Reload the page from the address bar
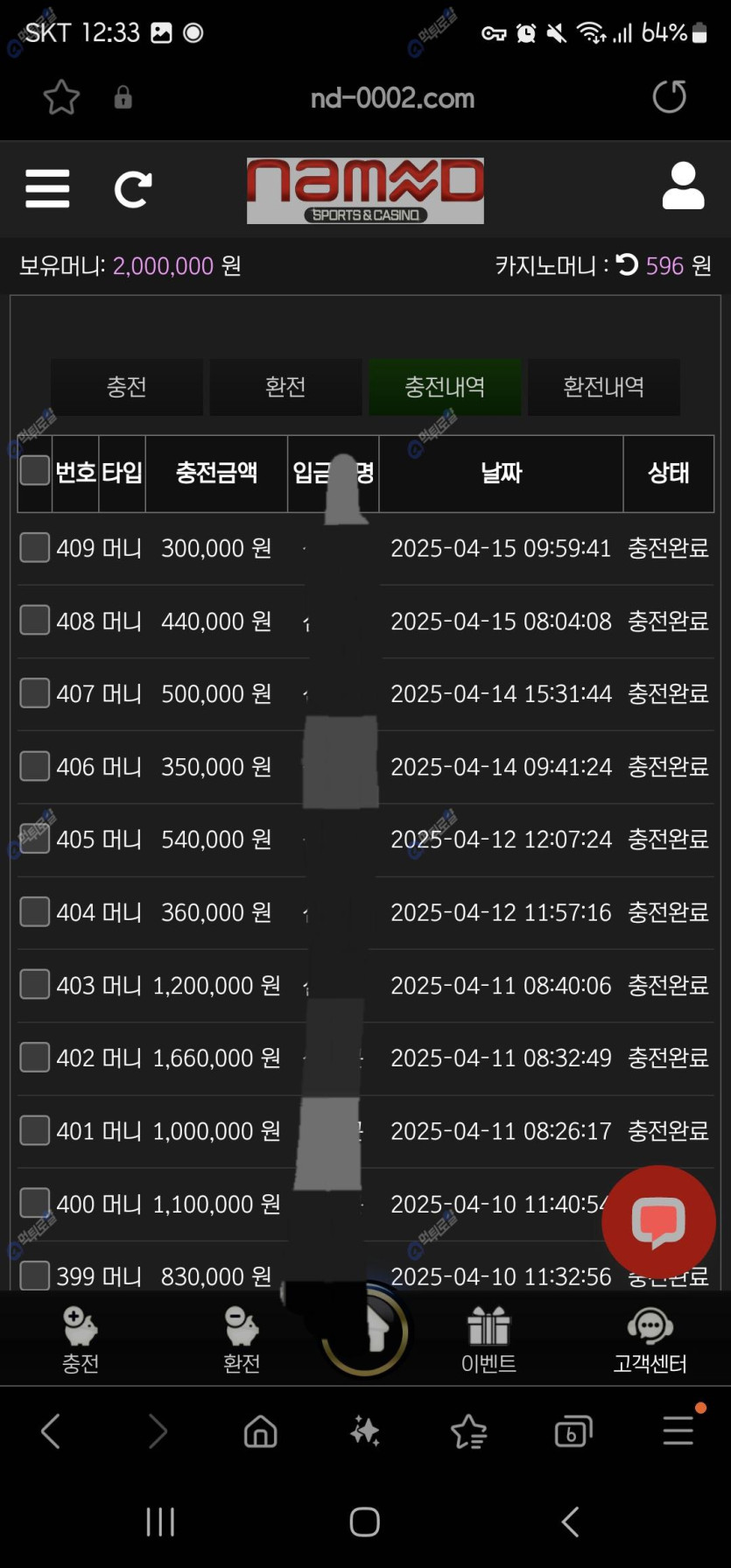Image resolution: width=731 pixels, height=1568 pixels. coord(670,97)
